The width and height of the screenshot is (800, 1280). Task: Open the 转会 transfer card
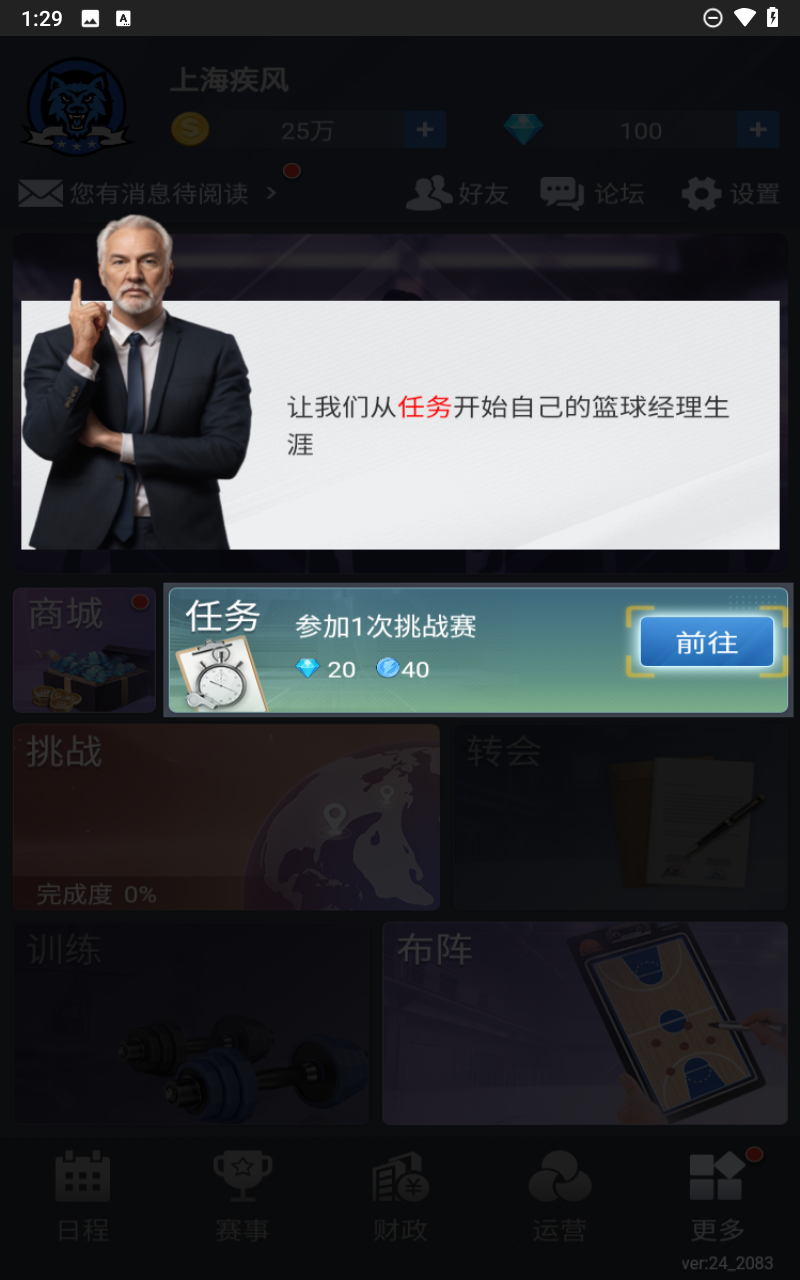click(620, 816)
